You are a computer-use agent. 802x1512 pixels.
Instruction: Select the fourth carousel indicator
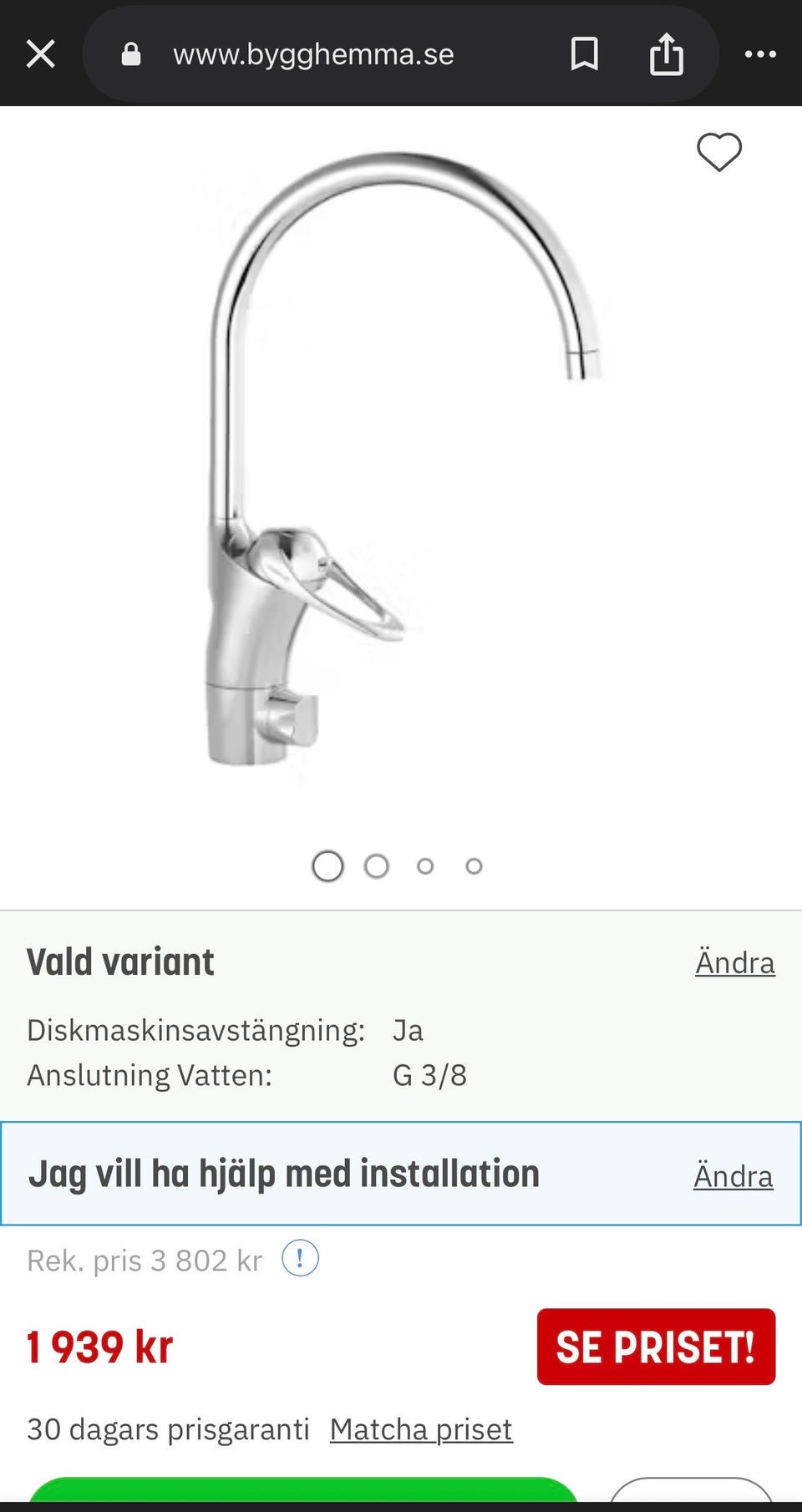pyautogui.click(x=474, y=865)
